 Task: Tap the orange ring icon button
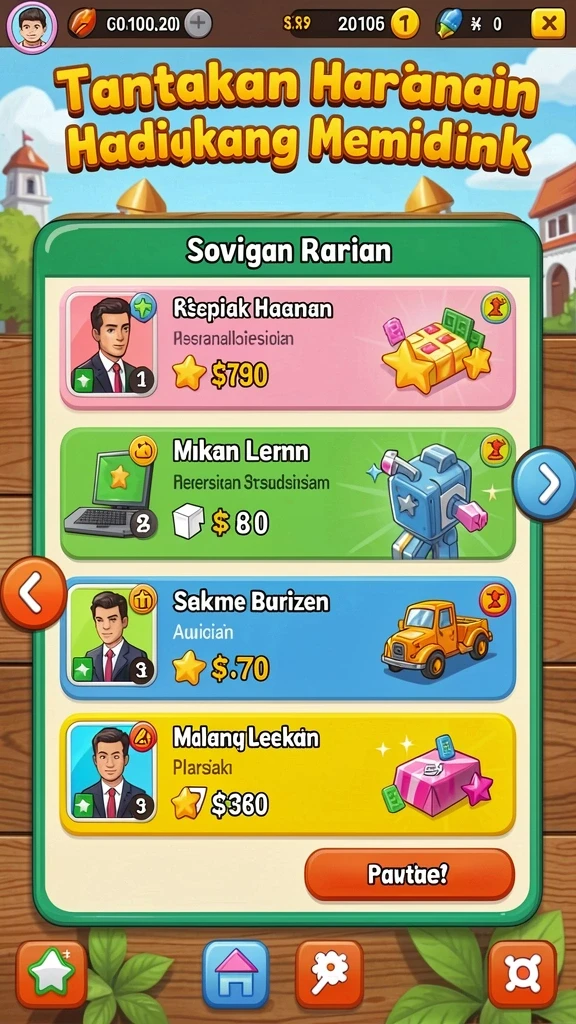pos(522,974)
